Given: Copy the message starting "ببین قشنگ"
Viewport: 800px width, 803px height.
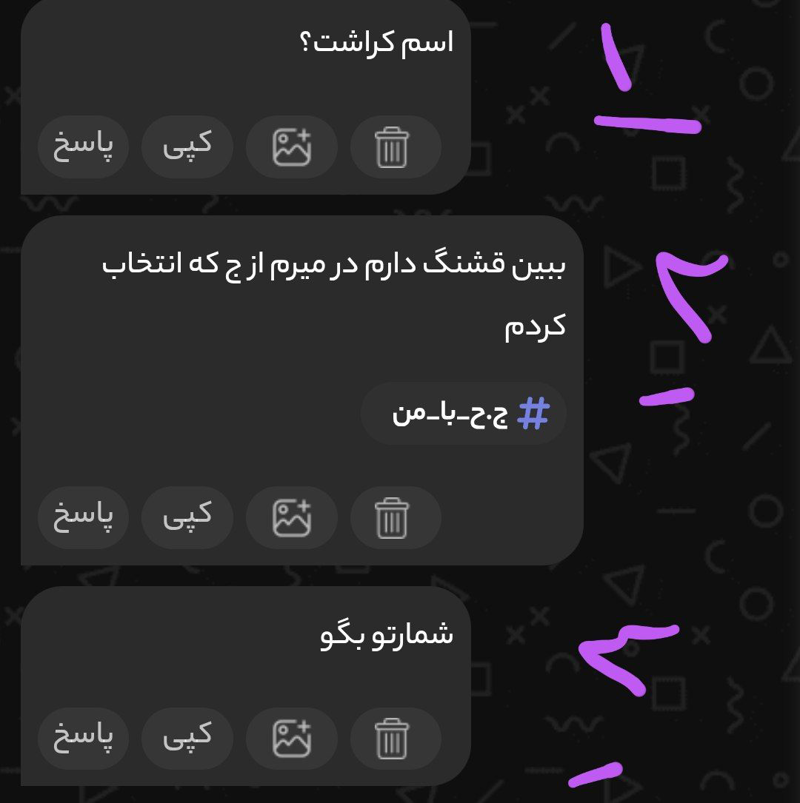Looking at the screenshot, I should (x=187, y=517).
